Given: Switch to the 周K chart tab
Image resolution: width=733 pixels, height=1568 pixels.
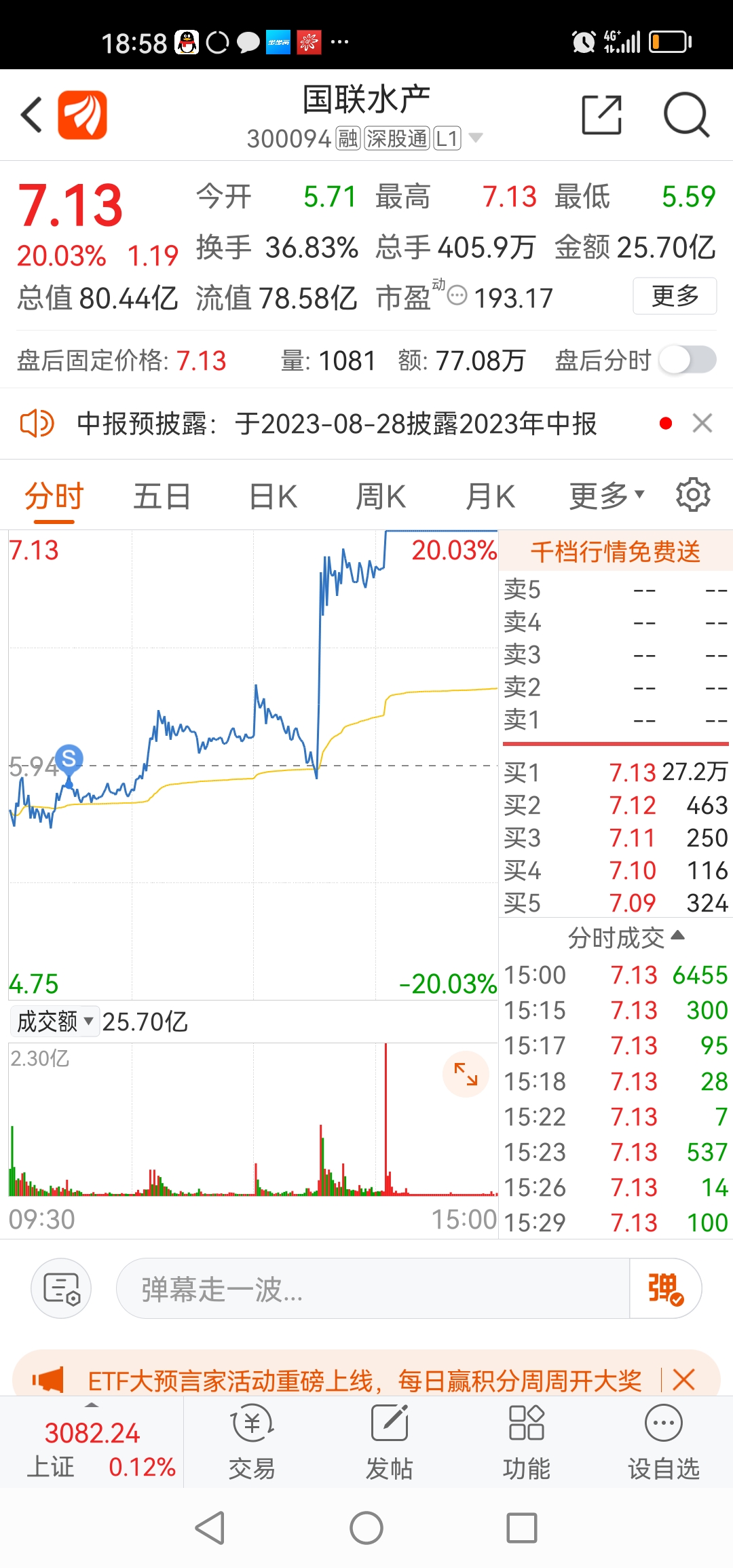Looking at the screenshot, I should point(381,496).
